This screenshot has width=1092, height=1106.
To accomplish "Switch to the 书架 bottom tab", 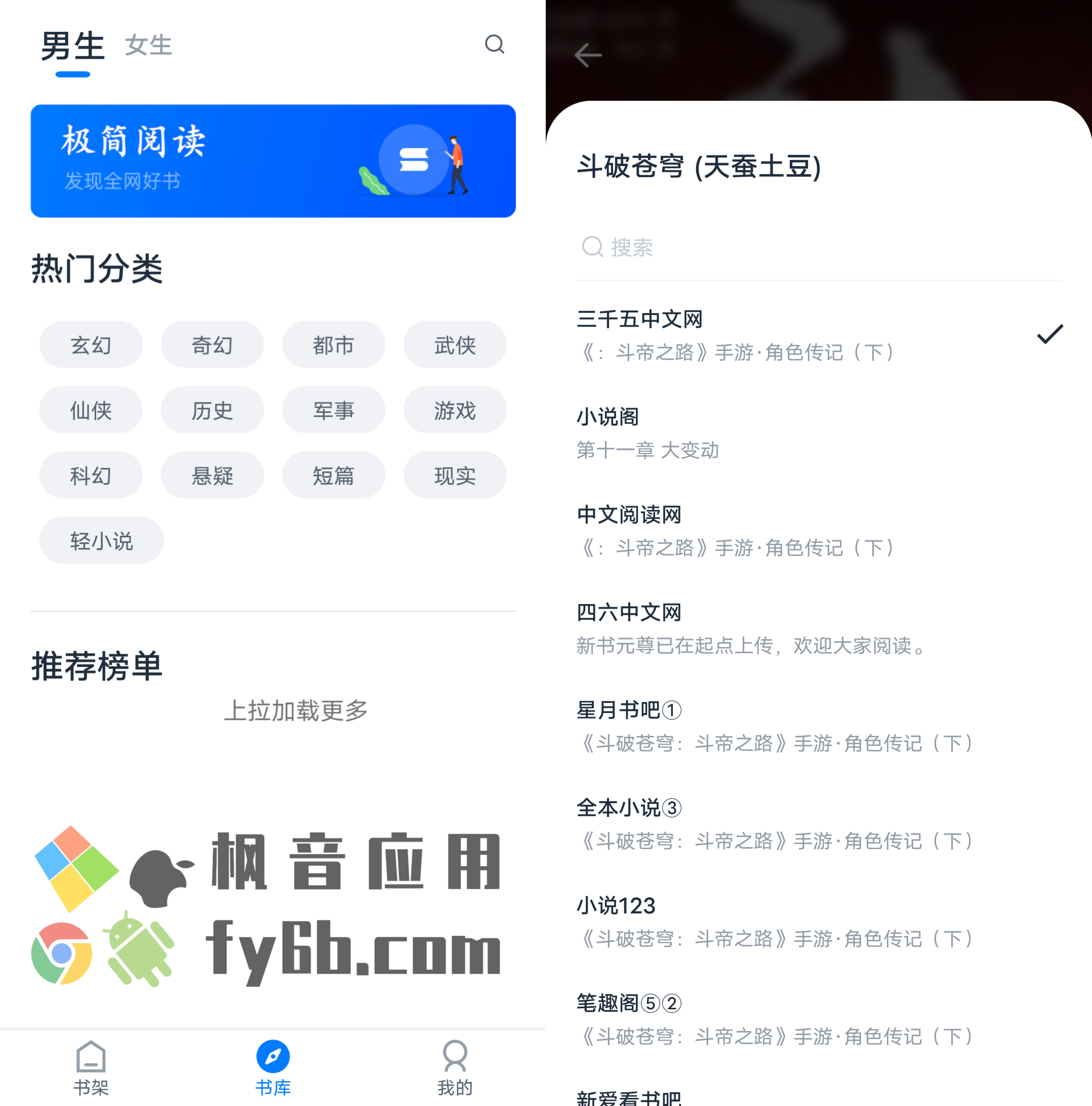I will coord(91,1068).
